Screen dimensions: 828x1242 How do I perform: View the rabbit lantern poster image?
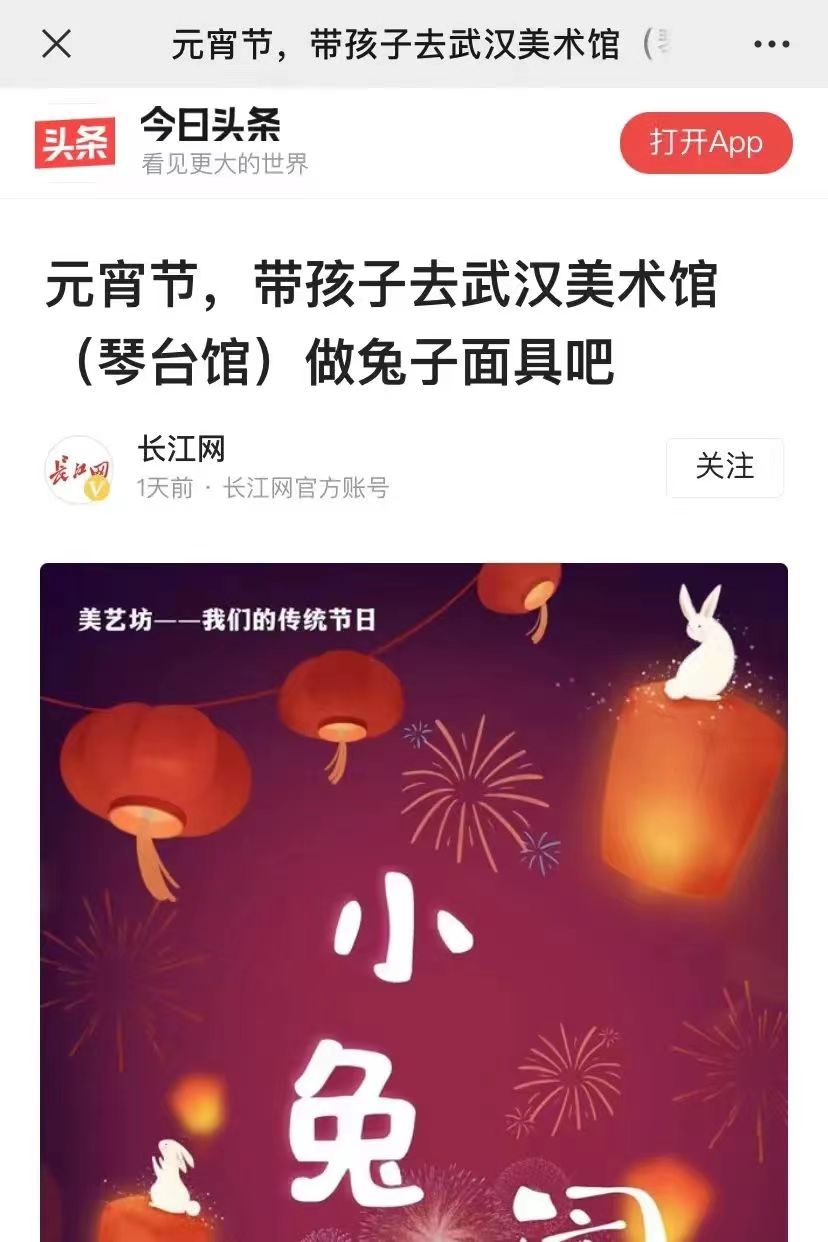(414, 900)
